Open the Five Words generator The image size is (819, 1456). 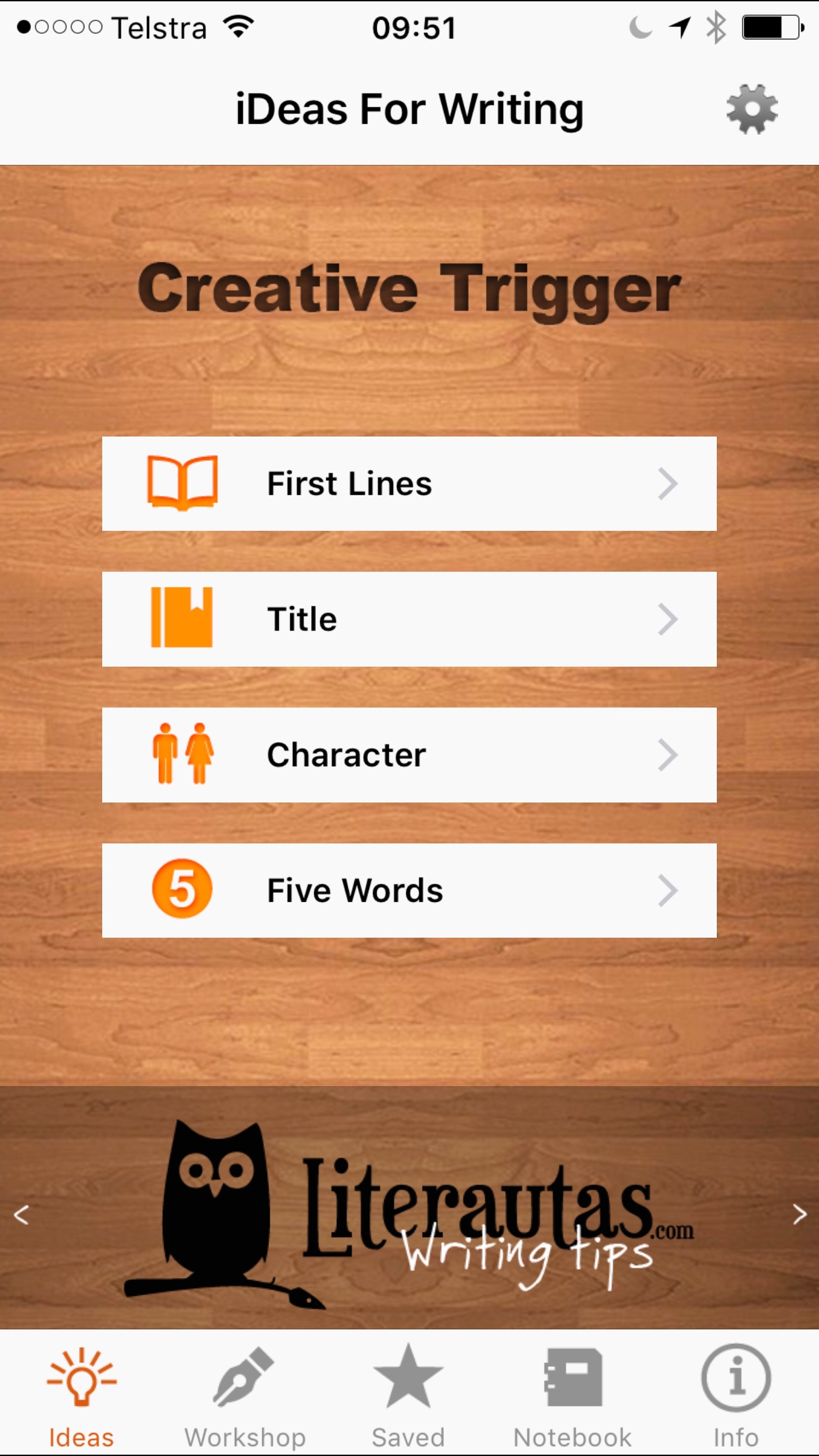[x=409, y=890]
